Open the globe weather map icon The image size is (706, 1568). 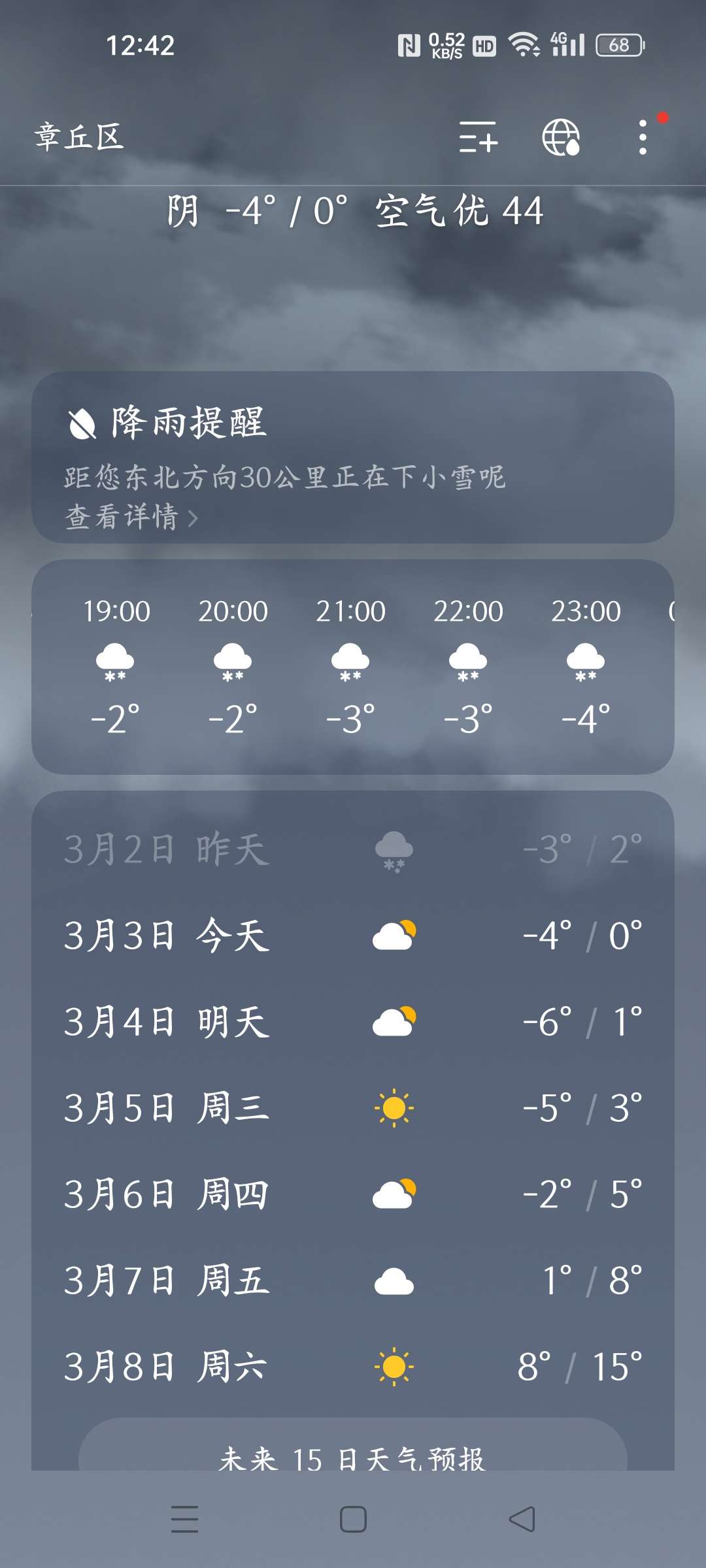pos(561,137)
